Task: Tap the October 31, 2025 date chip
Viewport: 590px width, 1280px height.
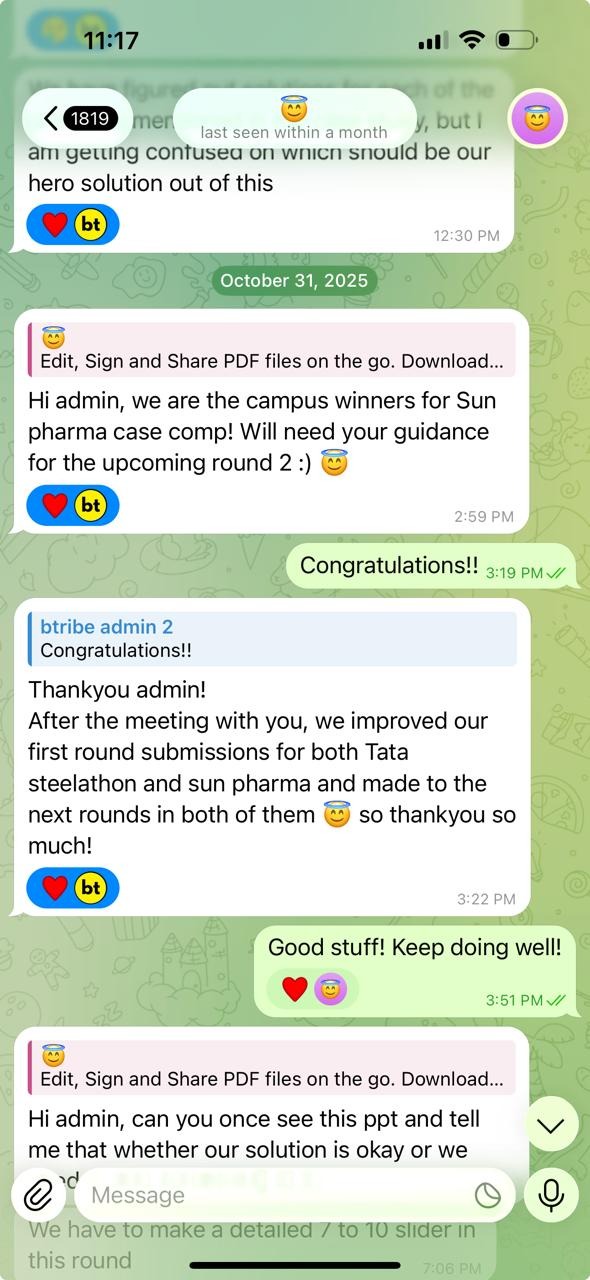Action: coord(294,281)
